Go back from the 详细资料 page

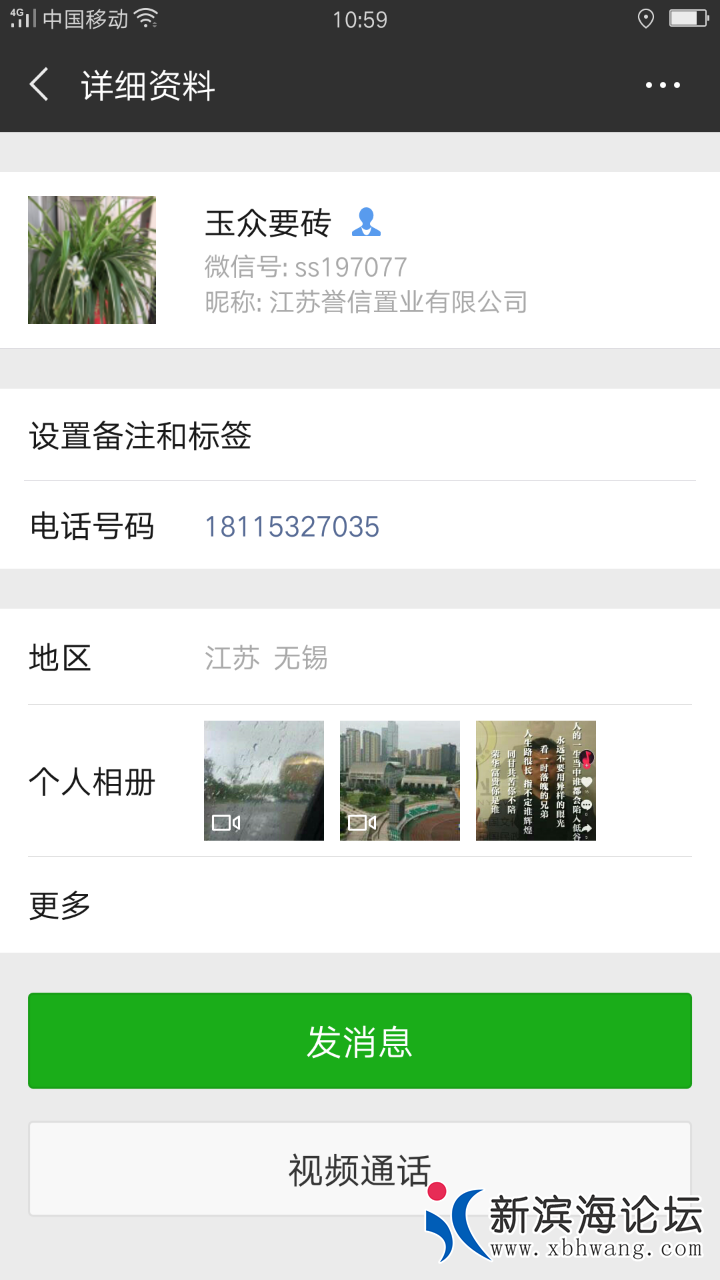[39, 85]
